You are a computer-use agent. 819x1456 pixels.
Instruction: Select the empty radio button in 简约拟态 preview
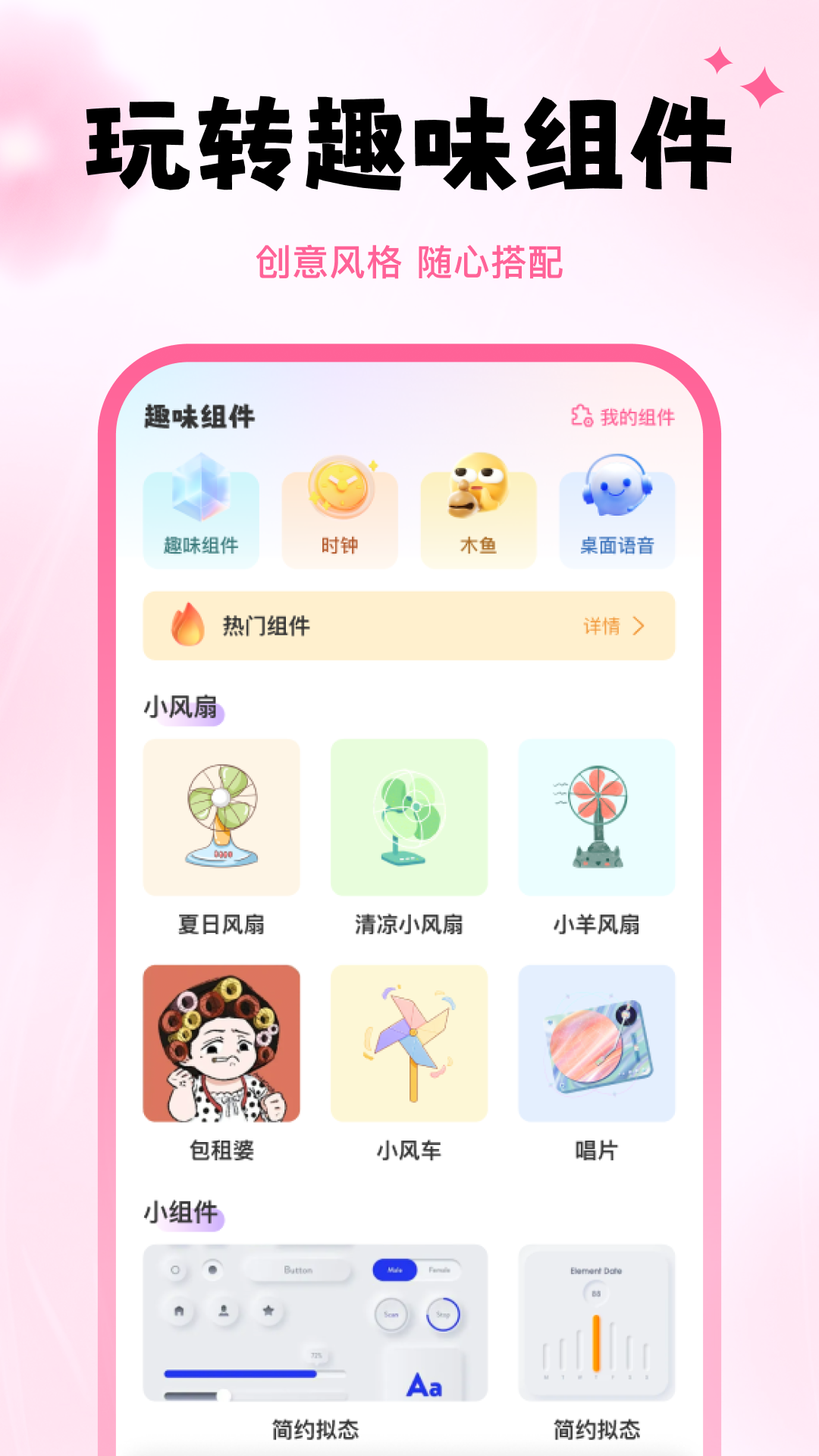click(175, 1270)
